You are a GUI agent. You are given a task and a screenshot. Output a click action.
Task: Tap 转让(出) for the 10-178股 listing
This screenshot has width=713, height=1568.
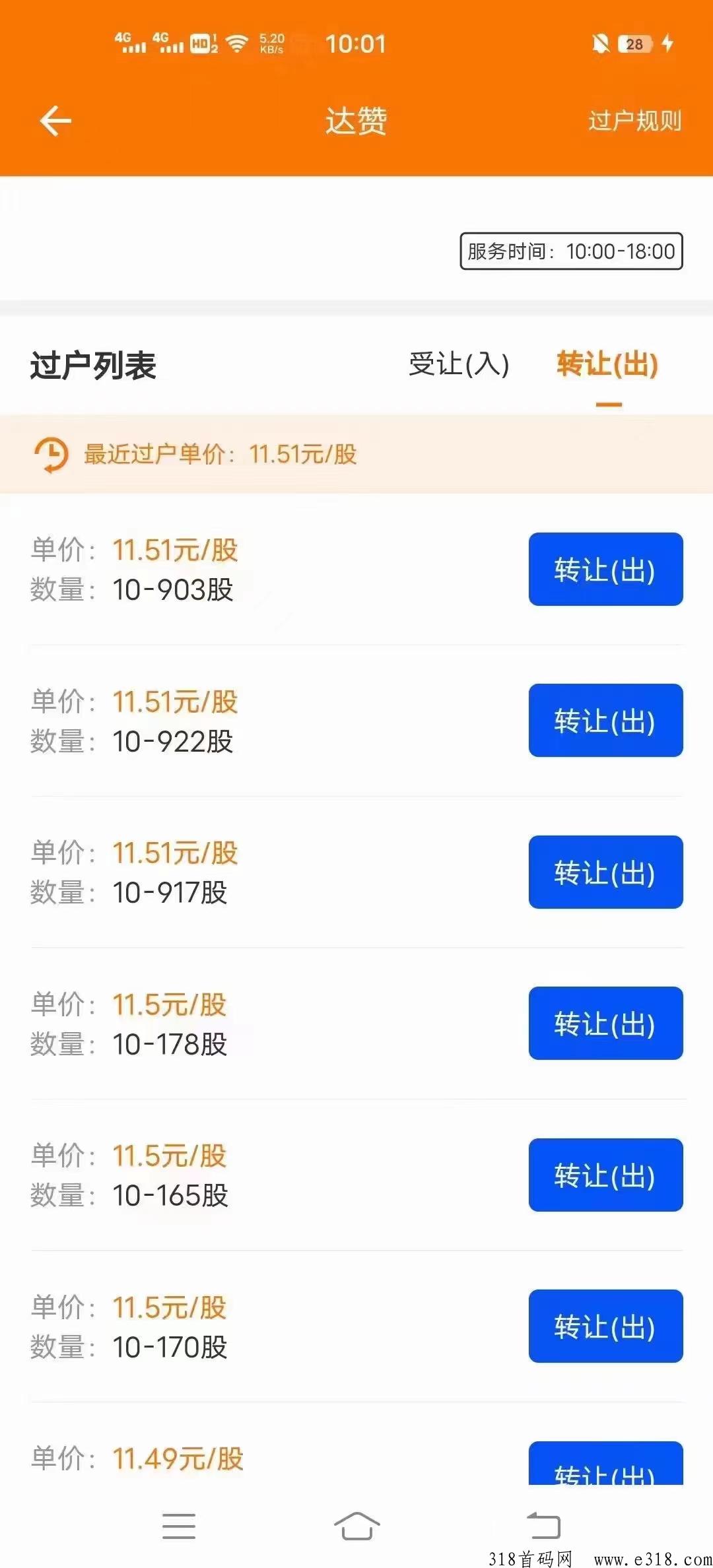[605, 1023]
